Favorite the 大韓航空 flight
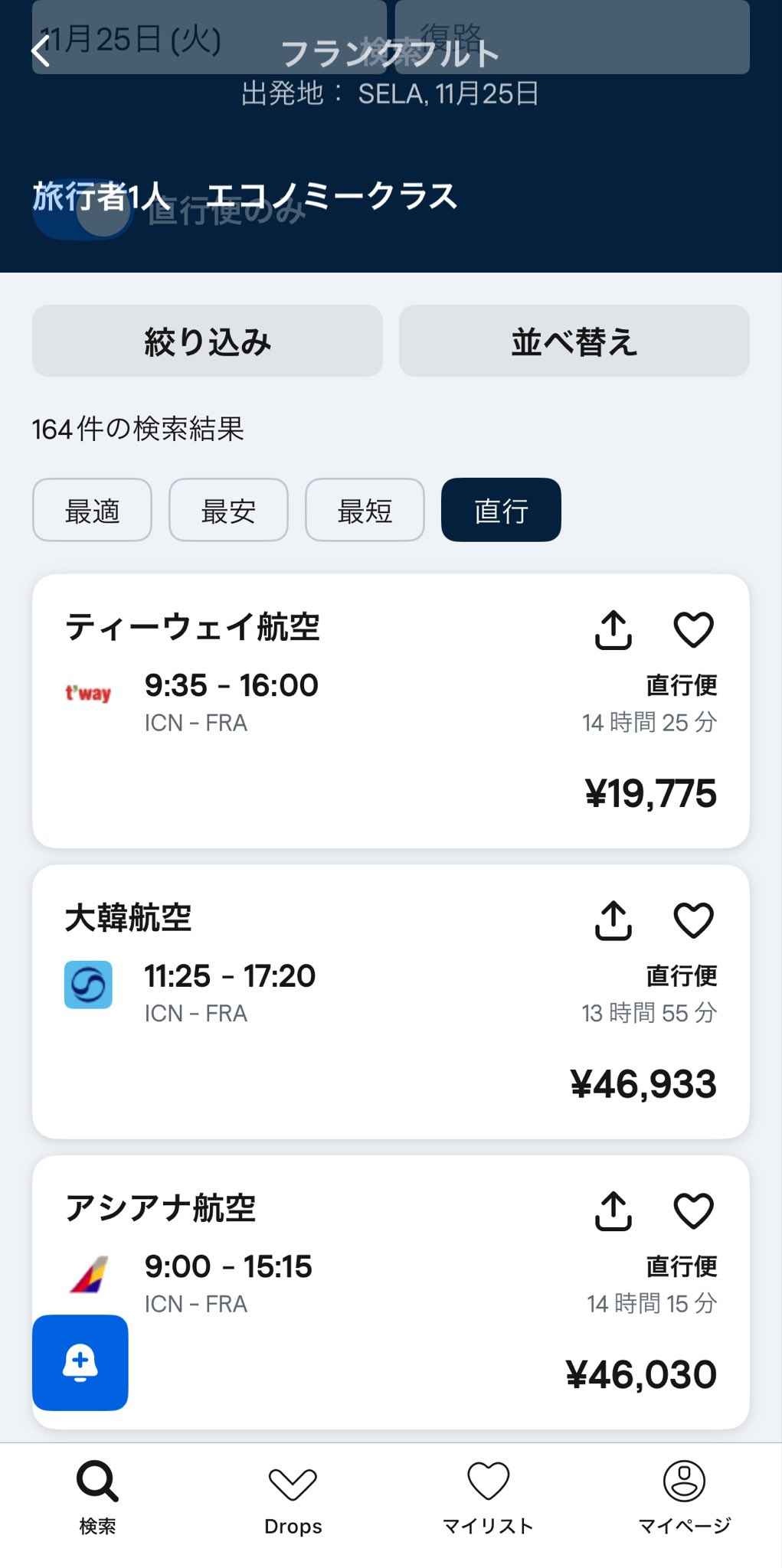 tap(693, 920)
